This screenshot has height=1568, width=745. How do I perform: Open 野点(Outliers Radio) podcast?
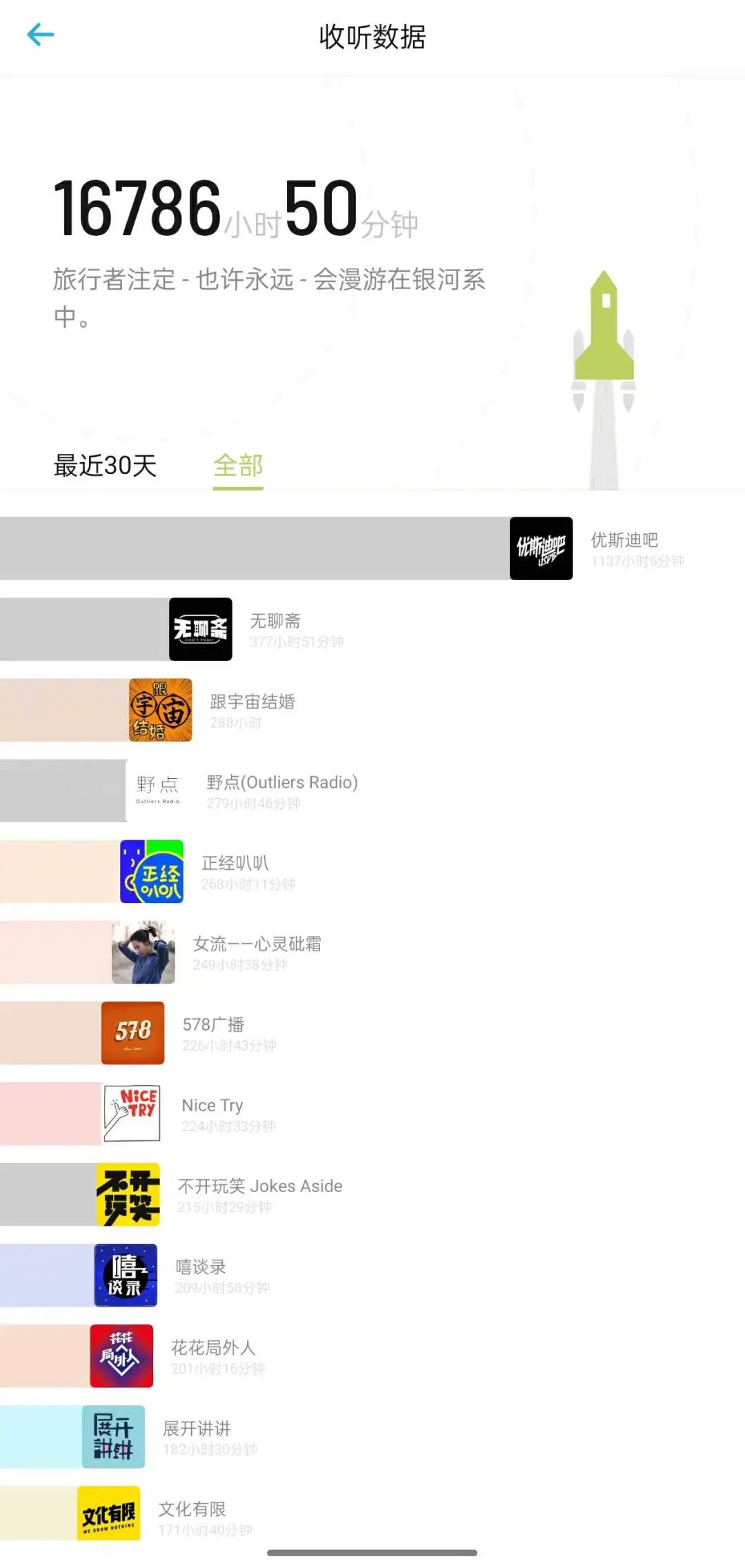(x=281, y=783)
